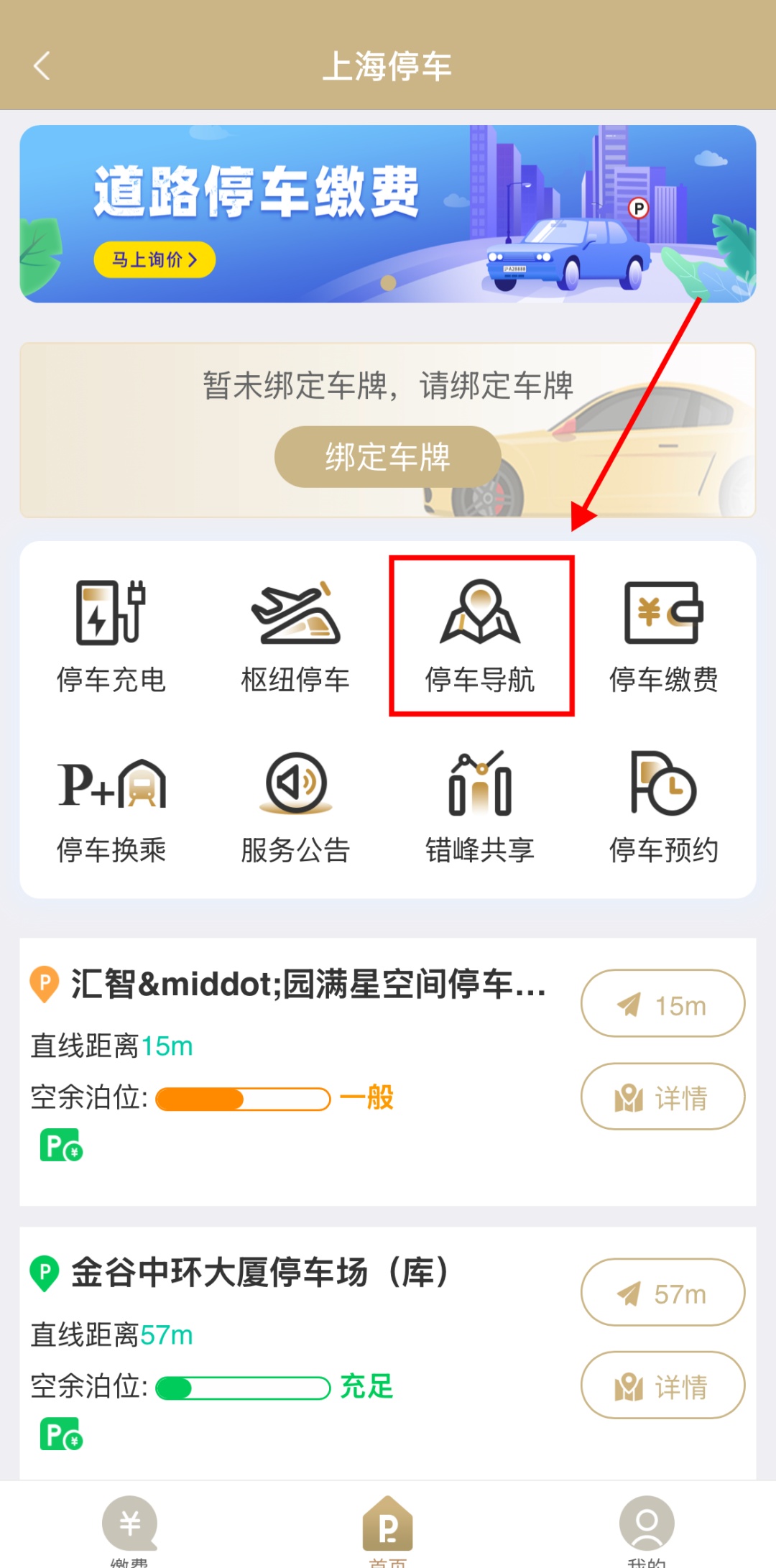776x1568 pixels.
Task: Open 停车导航 service
Action: tap(480, 636)
